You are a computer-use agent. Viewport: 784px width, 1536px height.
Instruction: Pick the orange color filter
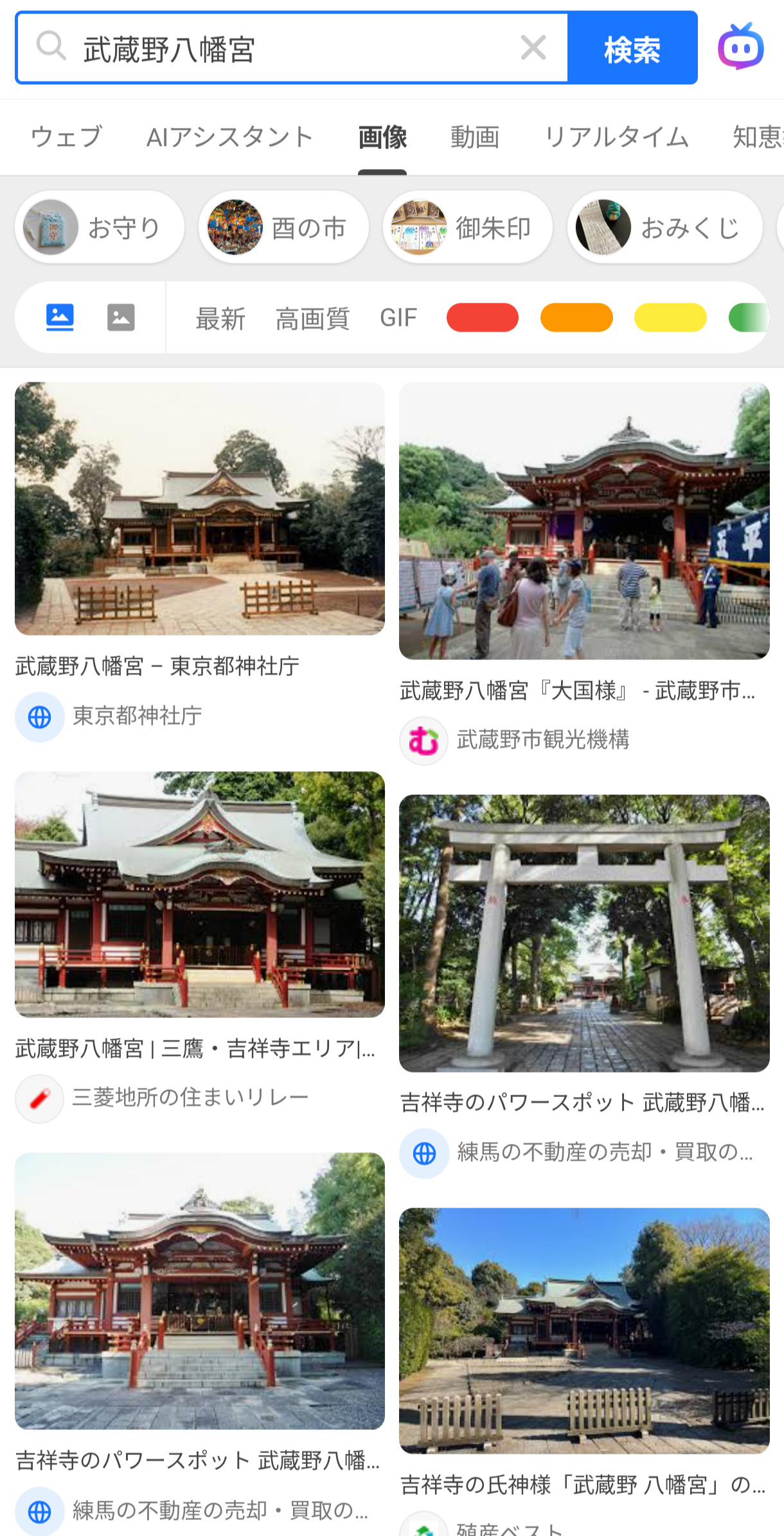[x=576, y=317]
